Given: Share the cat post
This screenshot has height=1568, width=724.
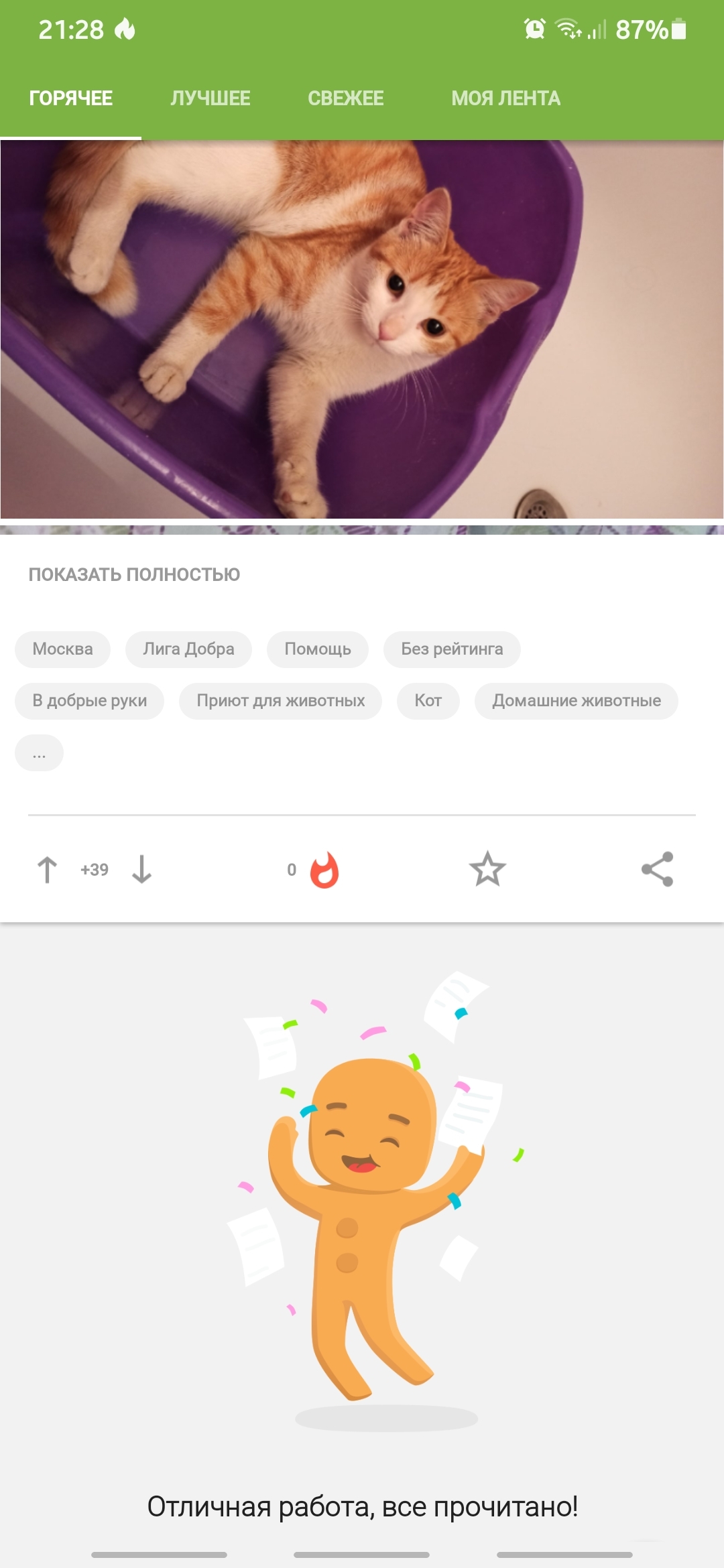Looking at the screenshot, I should tap(657, 869).
